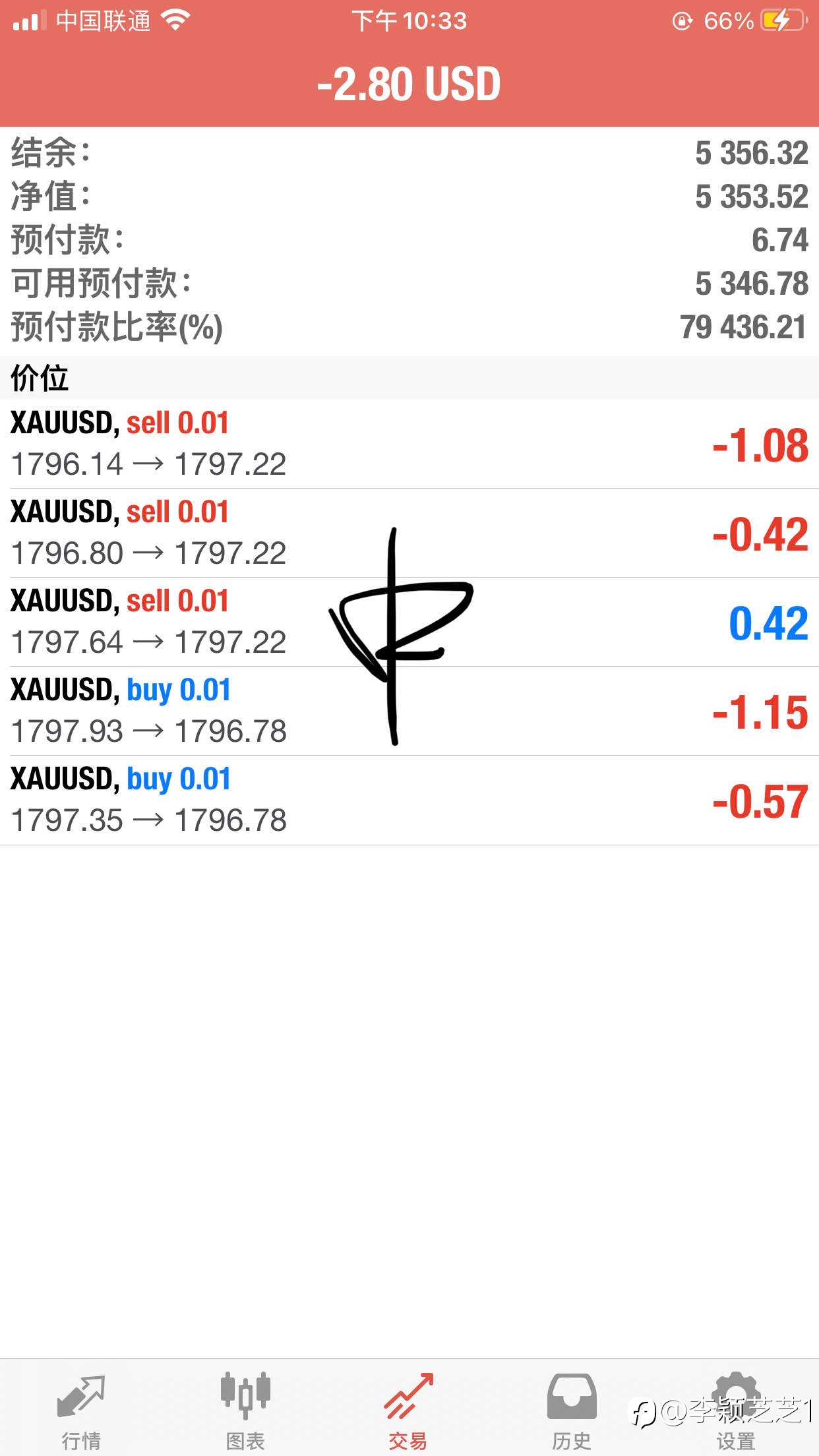Open XAUUSD sell position entered at 1796.14

pos(409,444)
